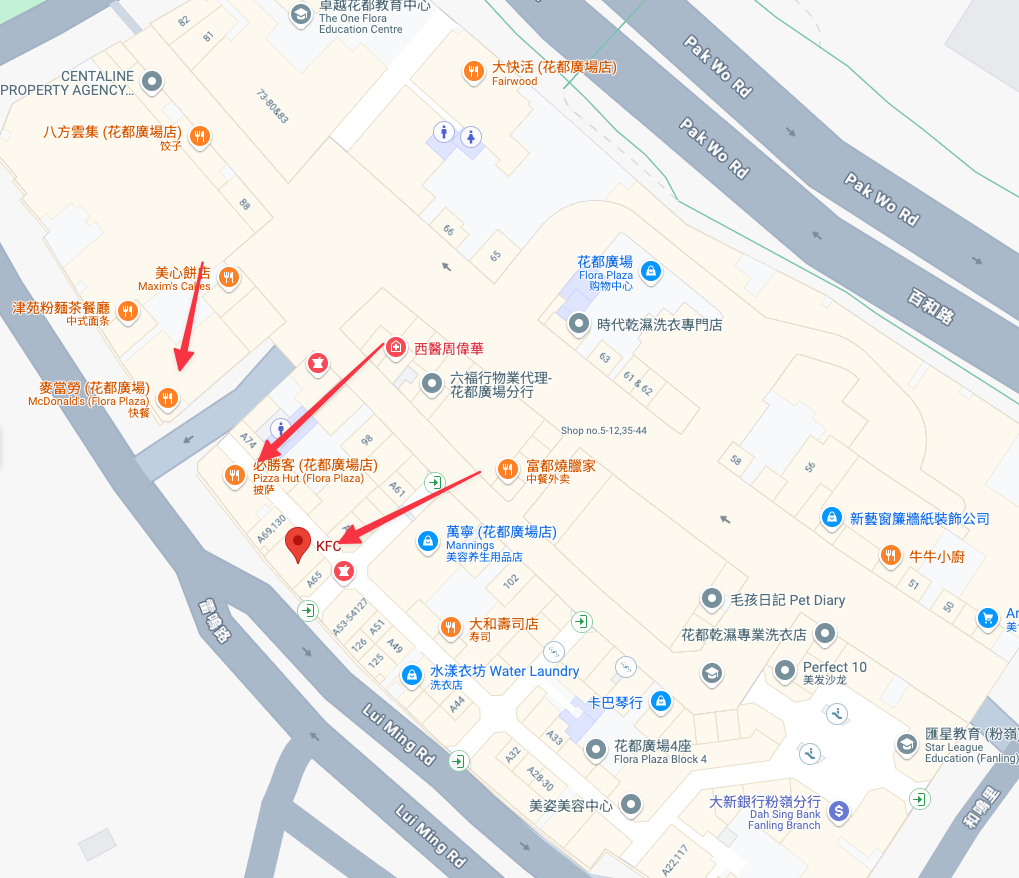1019x878 pixels.
Task: Open the Flora Plaza Block 4 marker
Action: point(596,748)
